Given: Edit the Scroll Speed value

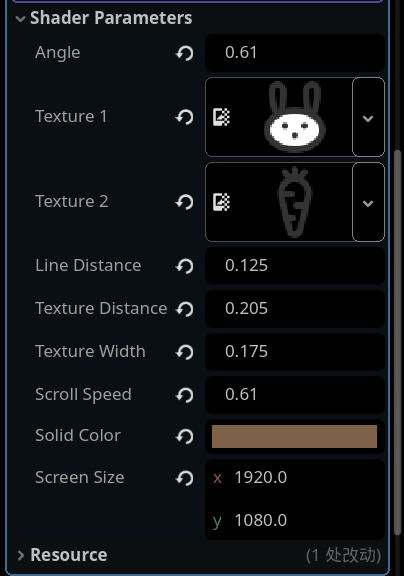Looking at the screenshot, I should click(295, 395).
